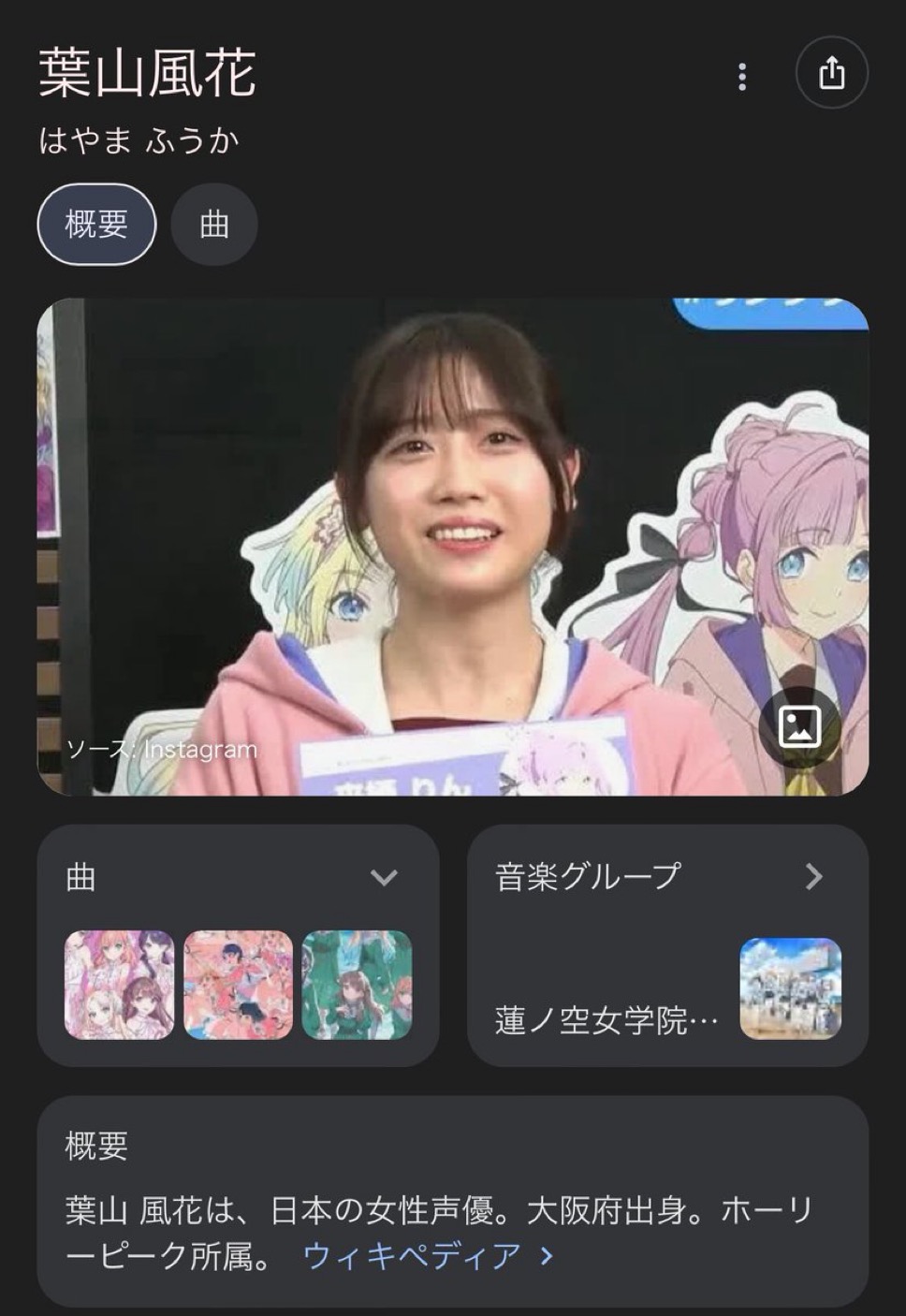
Task: Switch to the 曲 chip
Action: pos(213,225)
